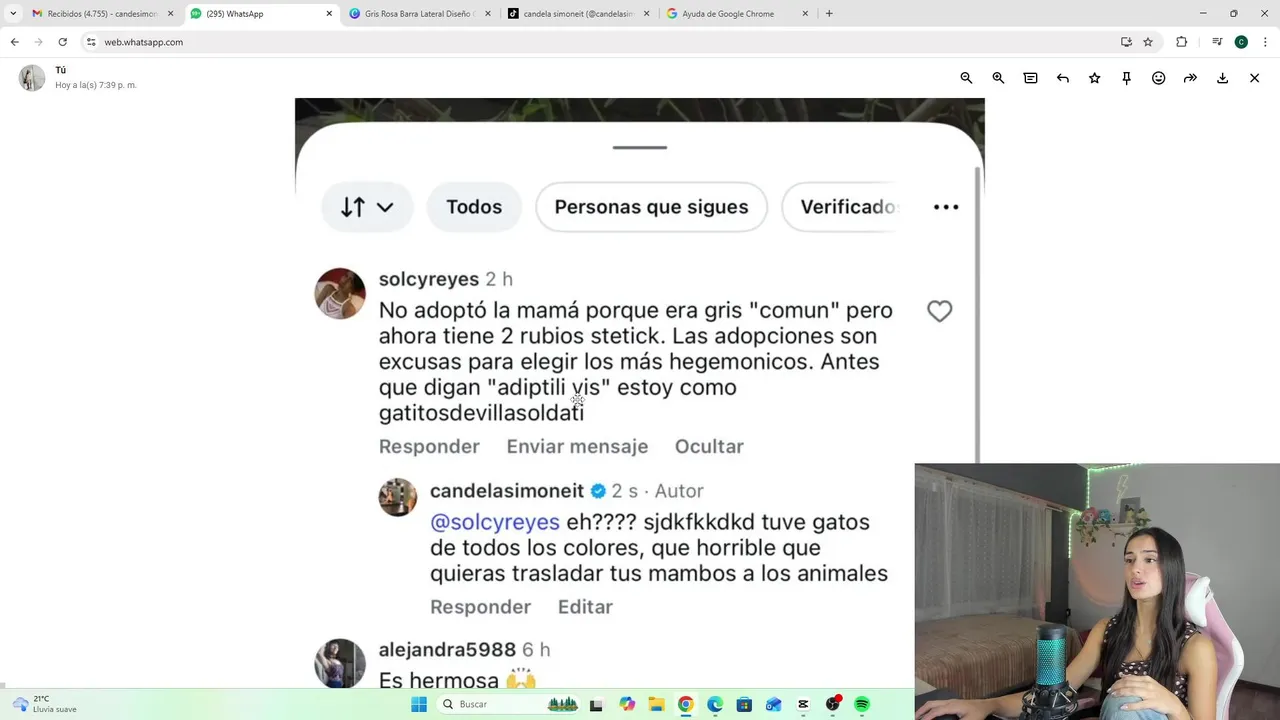Screen dimensions: 1280x720
Task: Zoom in on the opened image
Action: pyautogui.click(x=998, y=78)
